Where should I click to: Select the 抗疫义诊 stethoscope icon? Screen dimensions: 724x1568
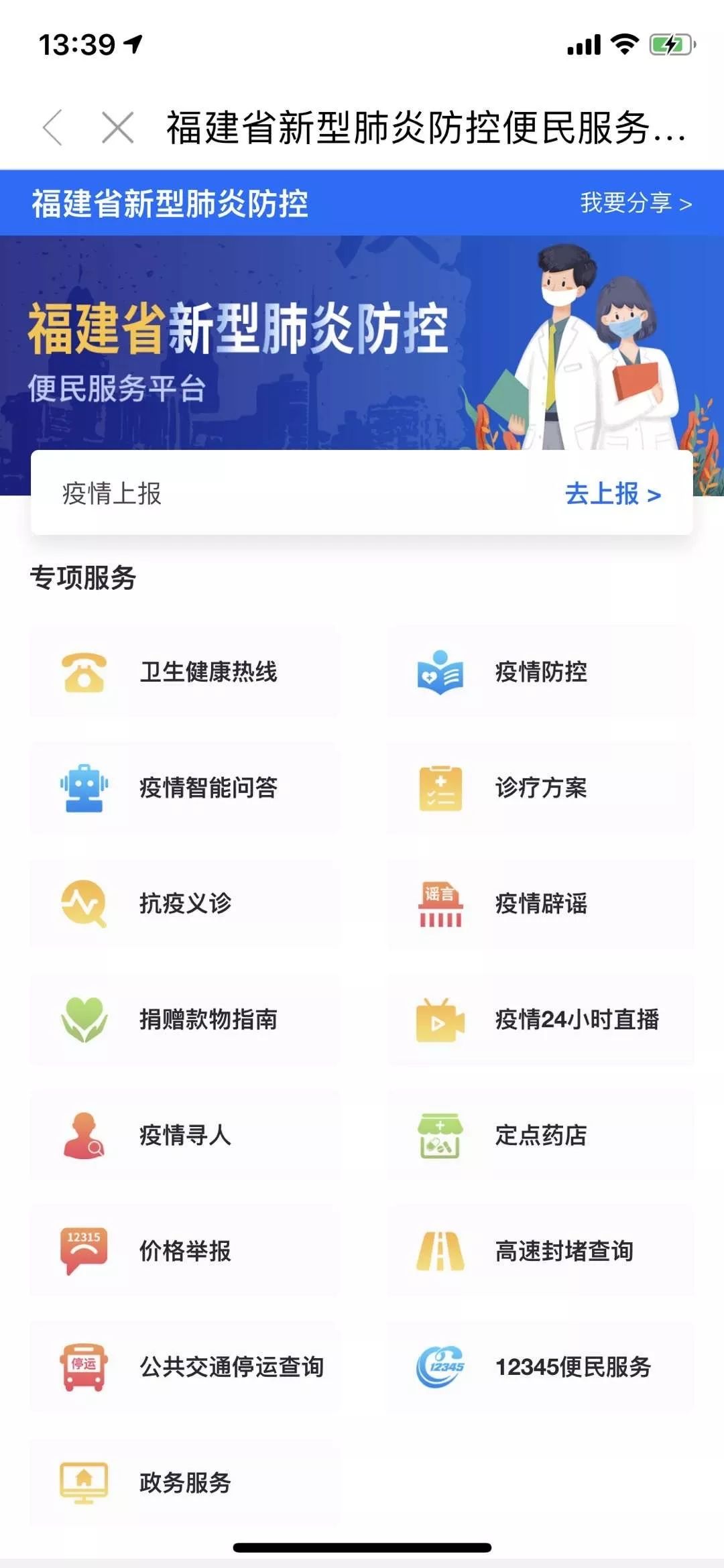pos(84,902)
